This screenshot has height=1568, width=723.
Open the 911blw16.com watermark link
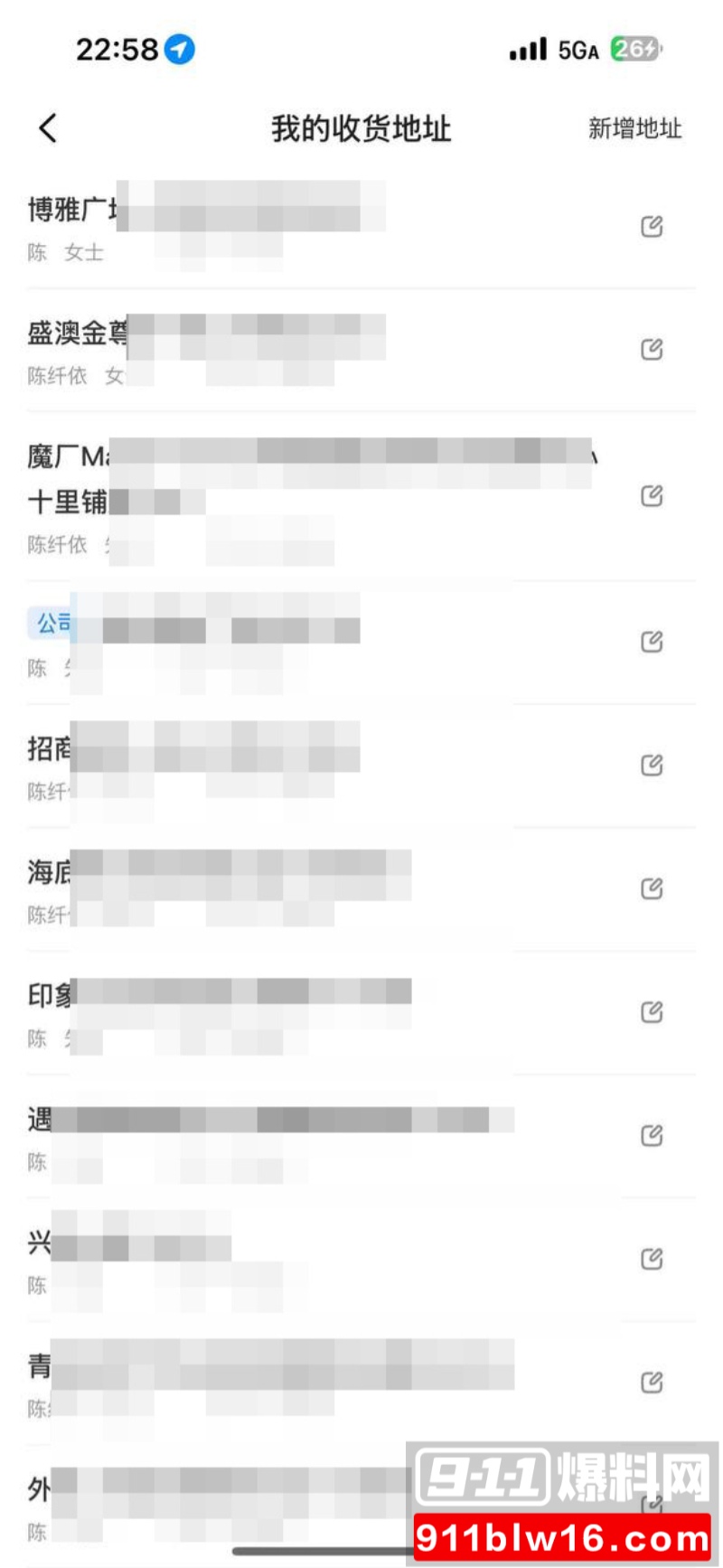pos(559,1536)
